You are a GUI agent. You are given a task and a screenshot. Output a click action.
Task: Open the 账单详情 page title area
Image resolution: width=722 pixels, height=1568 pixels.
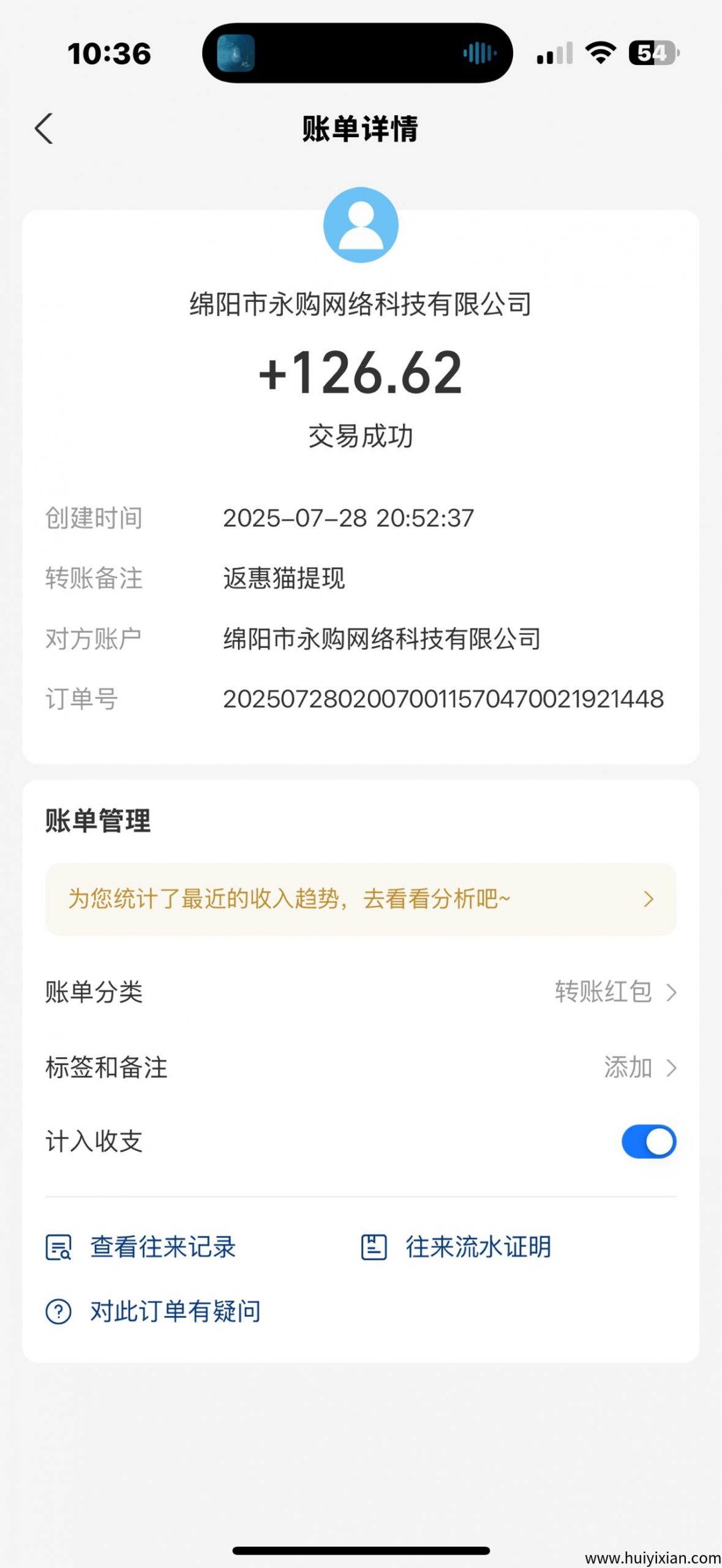pos(361,129)
